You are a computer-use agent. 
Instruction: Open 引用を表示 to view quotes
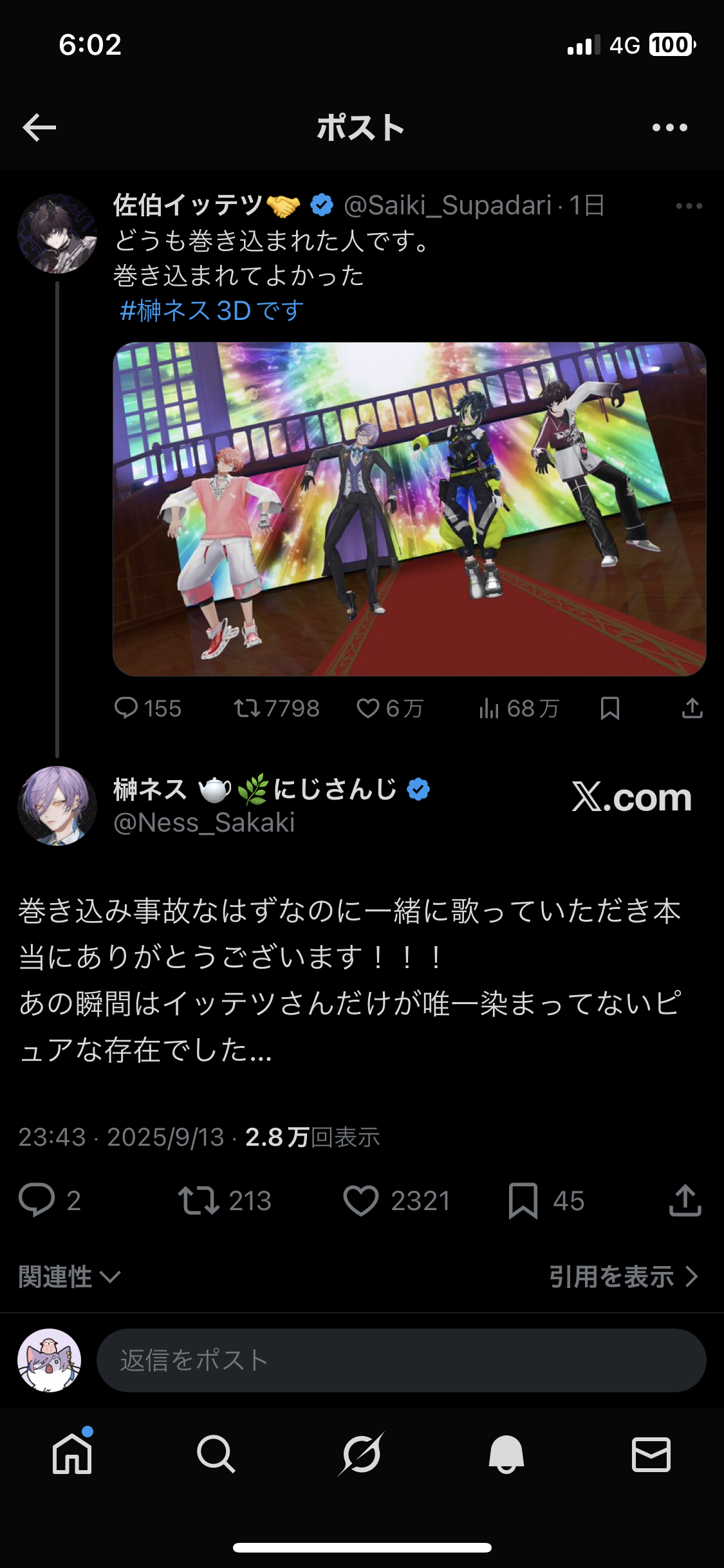(623, 1276)
